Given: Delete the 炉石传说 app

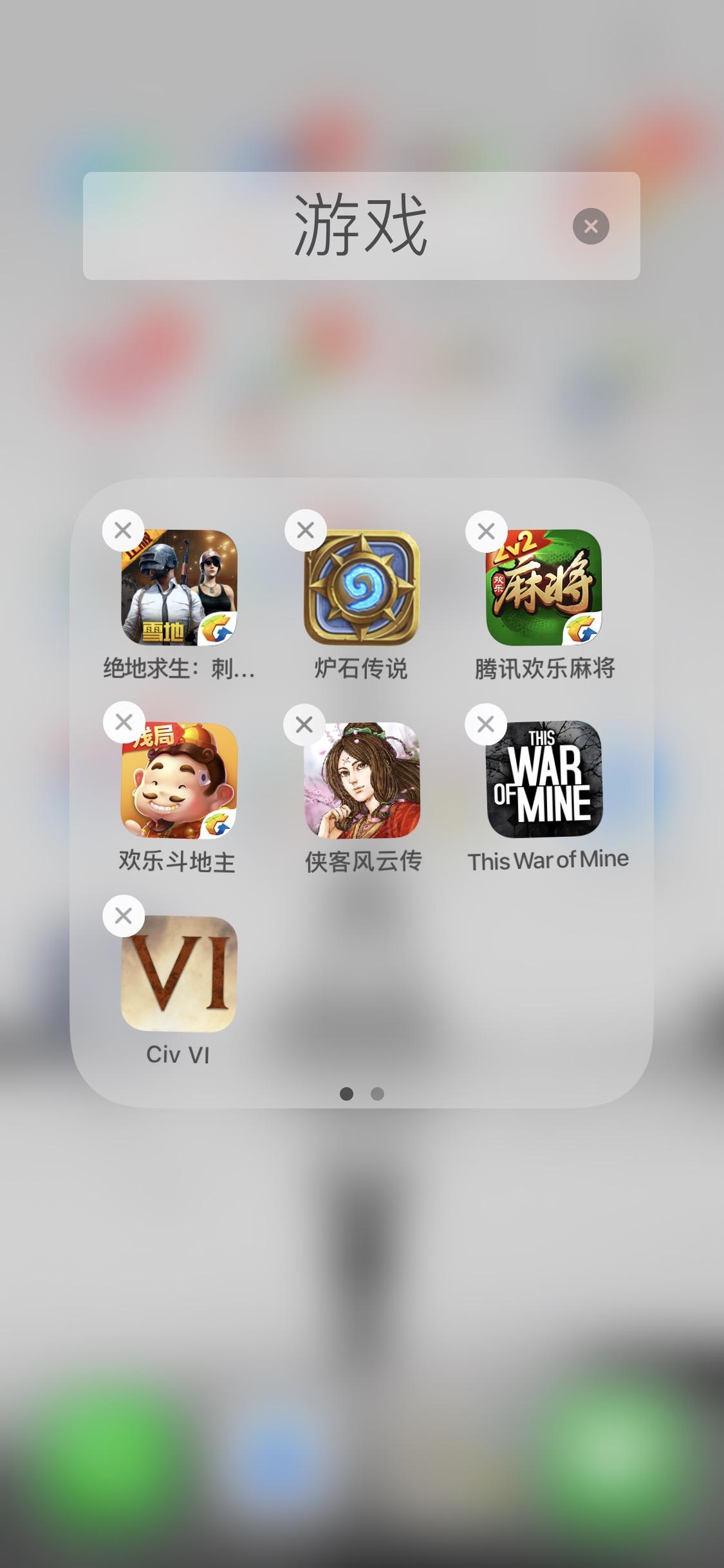Looking at the screenshot, I should 306,530.
